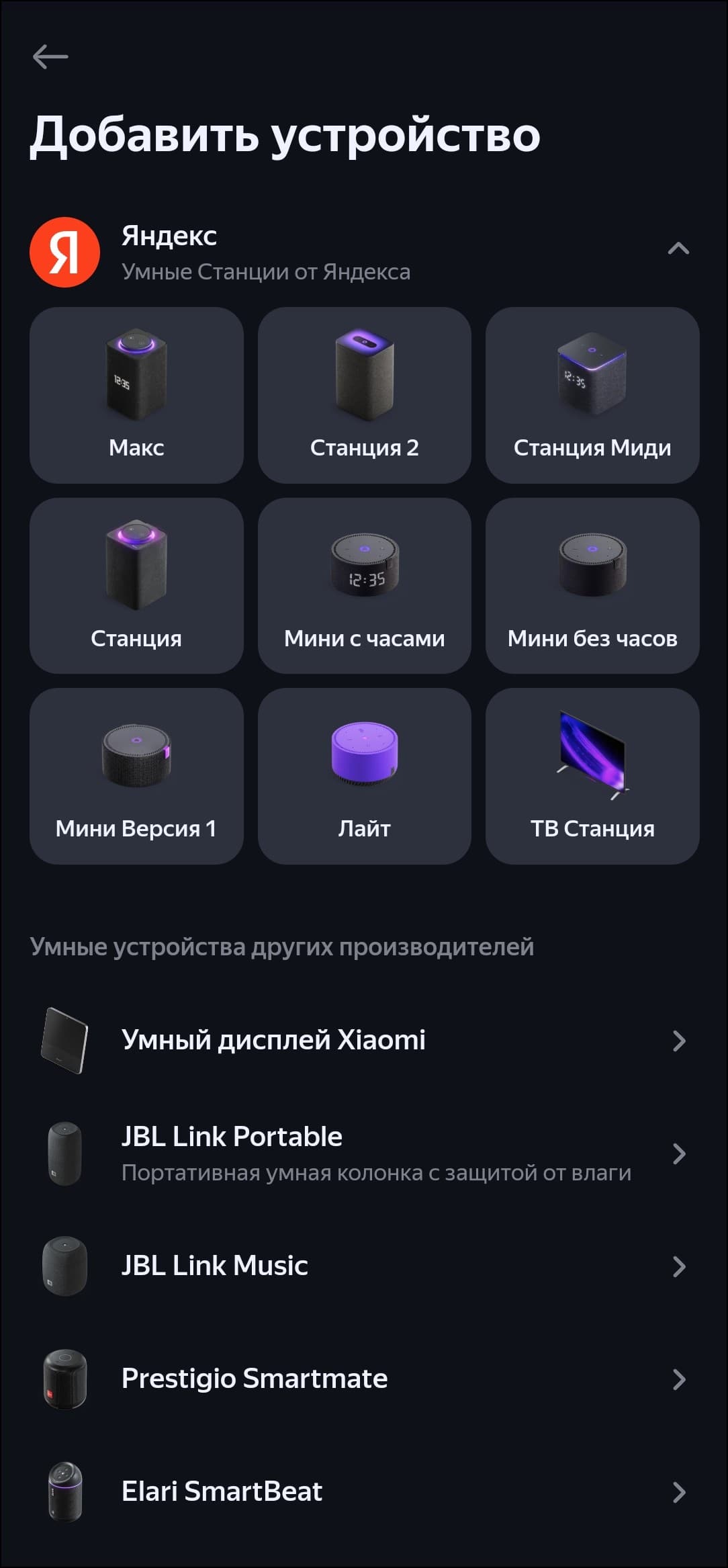Choose Мини без часов card
The image size is (728, 1568).
click(592, 586)
